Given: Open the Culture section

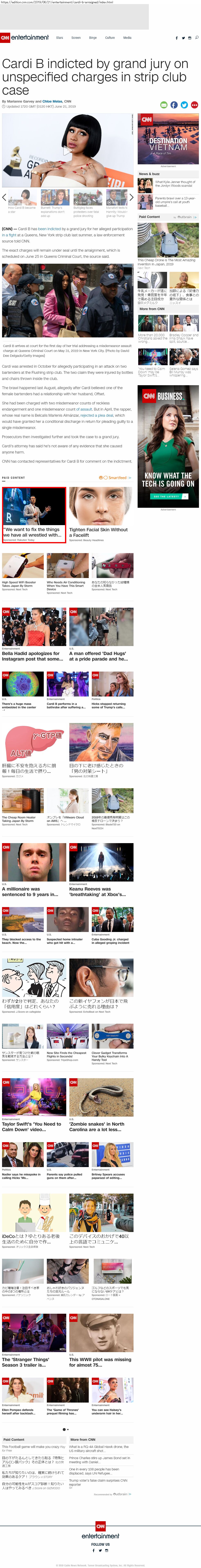Looking at the screenshot, I should pyautogui.click(x=110, y=38).
